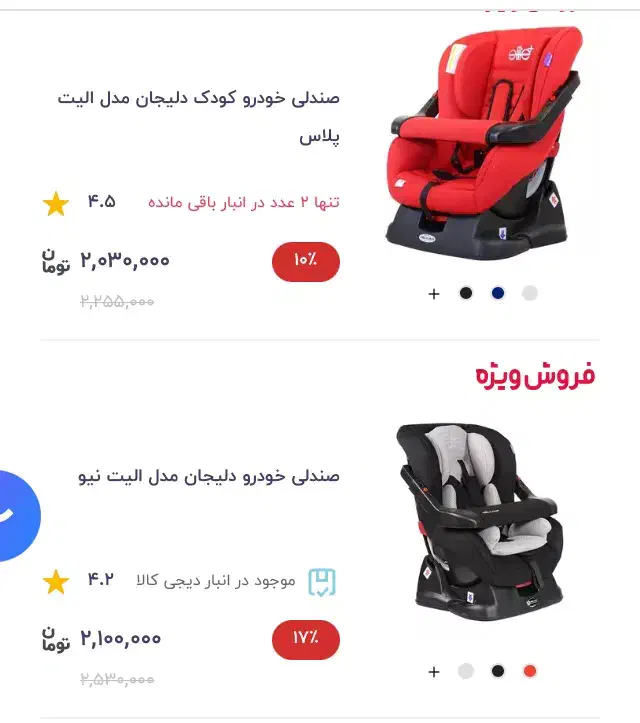
Task: Show more colors for the Elite Plus seat
Action: click(x=434, y=294)
